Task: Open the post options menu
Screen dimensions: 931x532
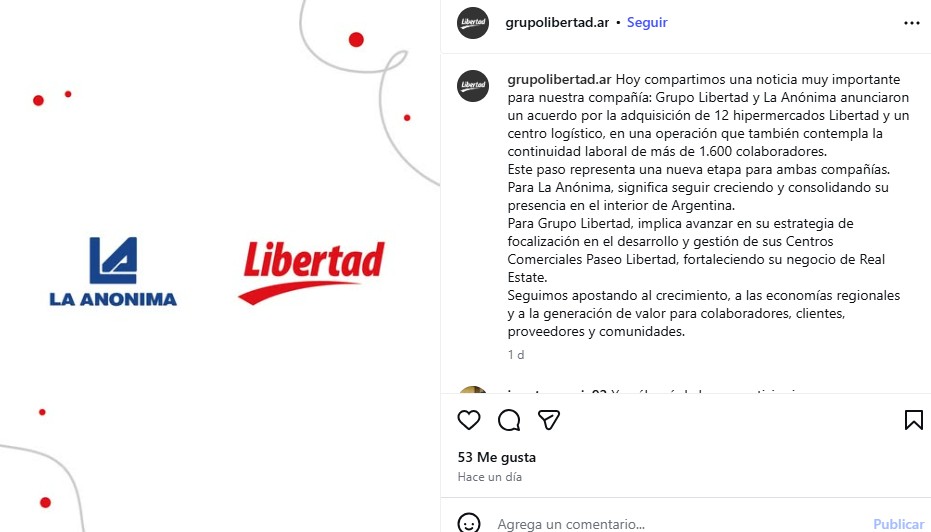Action: click(911, 22)
